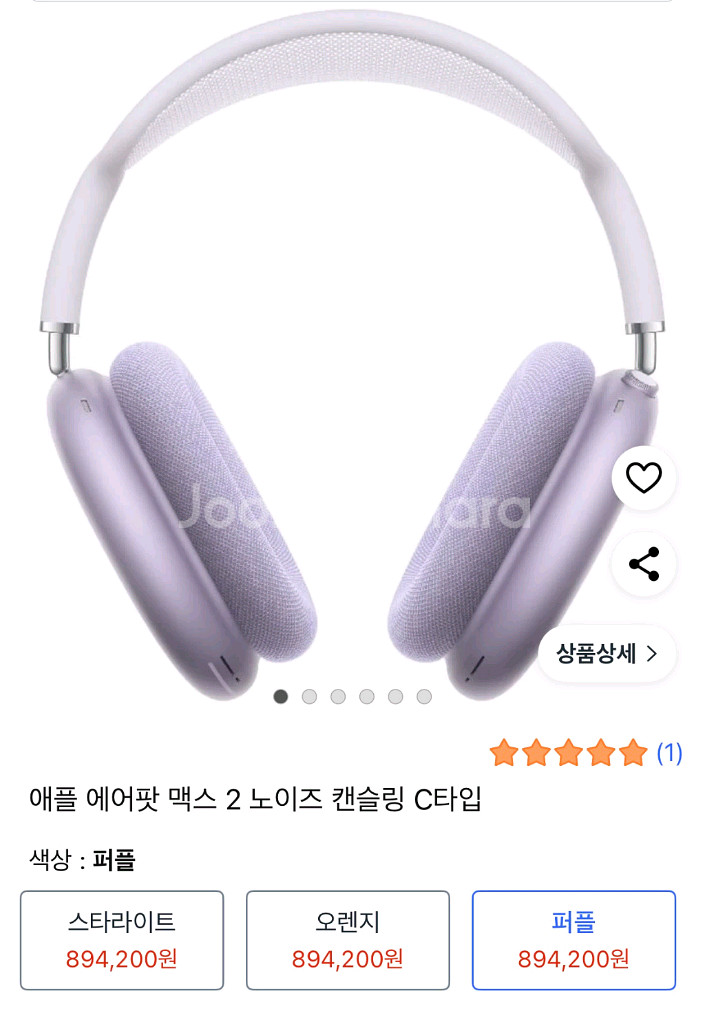Choose the 오렌지 color option
Viewport: 705px width, 1024px height.
[x=347, y=940]
